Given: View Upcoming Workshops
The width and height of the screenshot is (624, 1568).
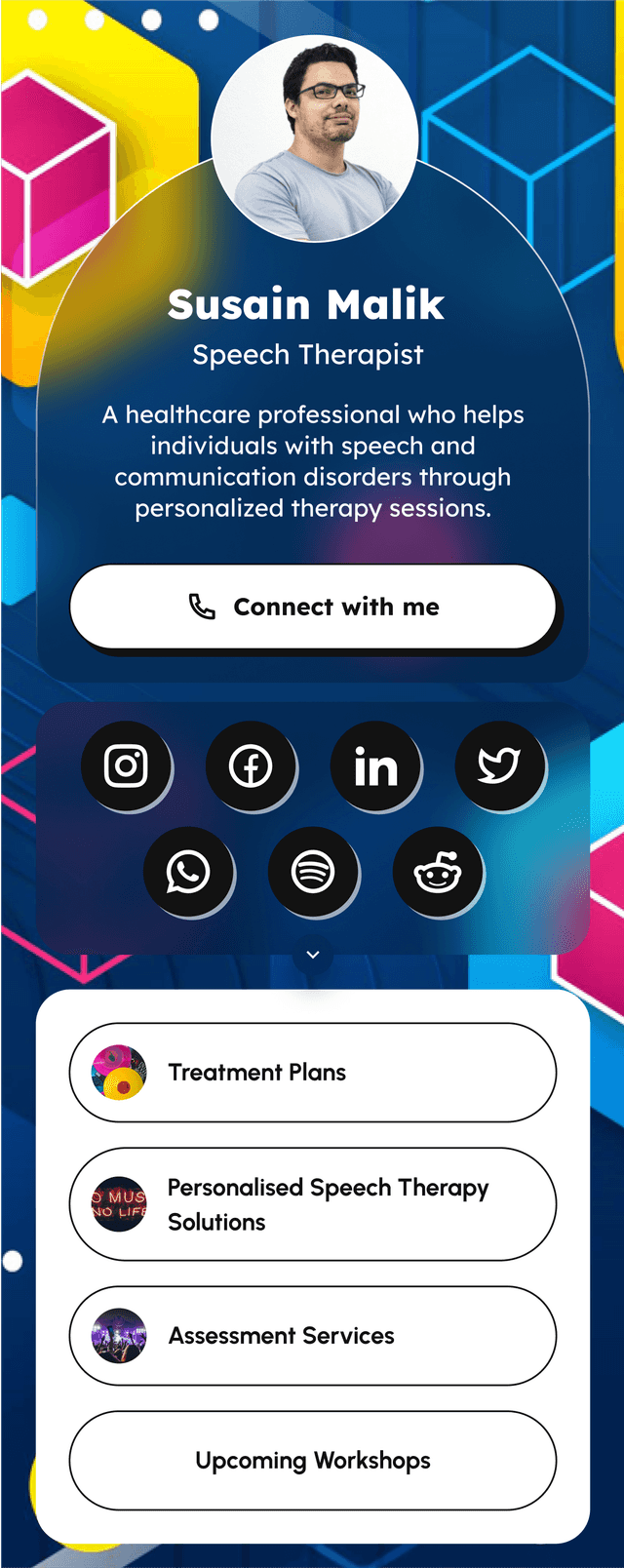Looking at the screenshot, I should [x=312, y=1461].
